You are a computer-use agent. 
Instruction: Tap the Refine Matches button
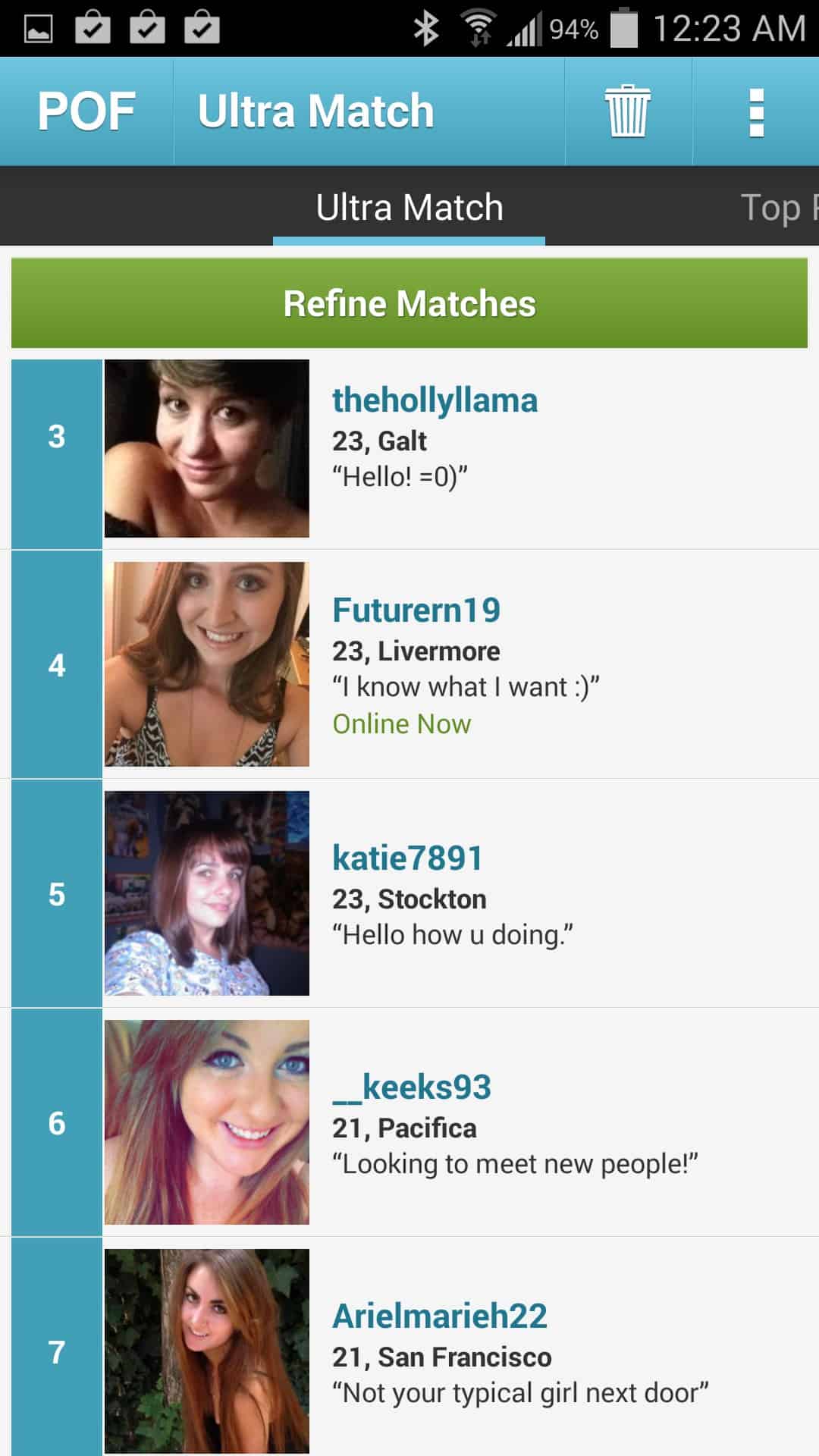click(x=409, y=303)
